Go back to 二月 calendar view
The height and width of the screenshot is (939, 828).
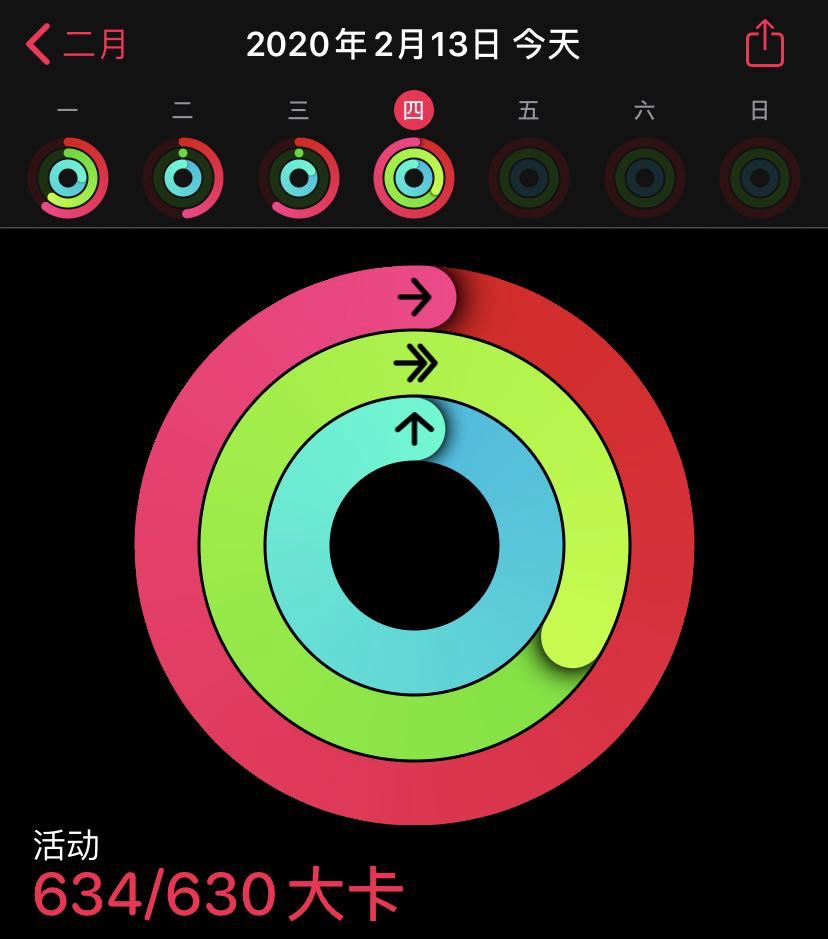[78, 45]
